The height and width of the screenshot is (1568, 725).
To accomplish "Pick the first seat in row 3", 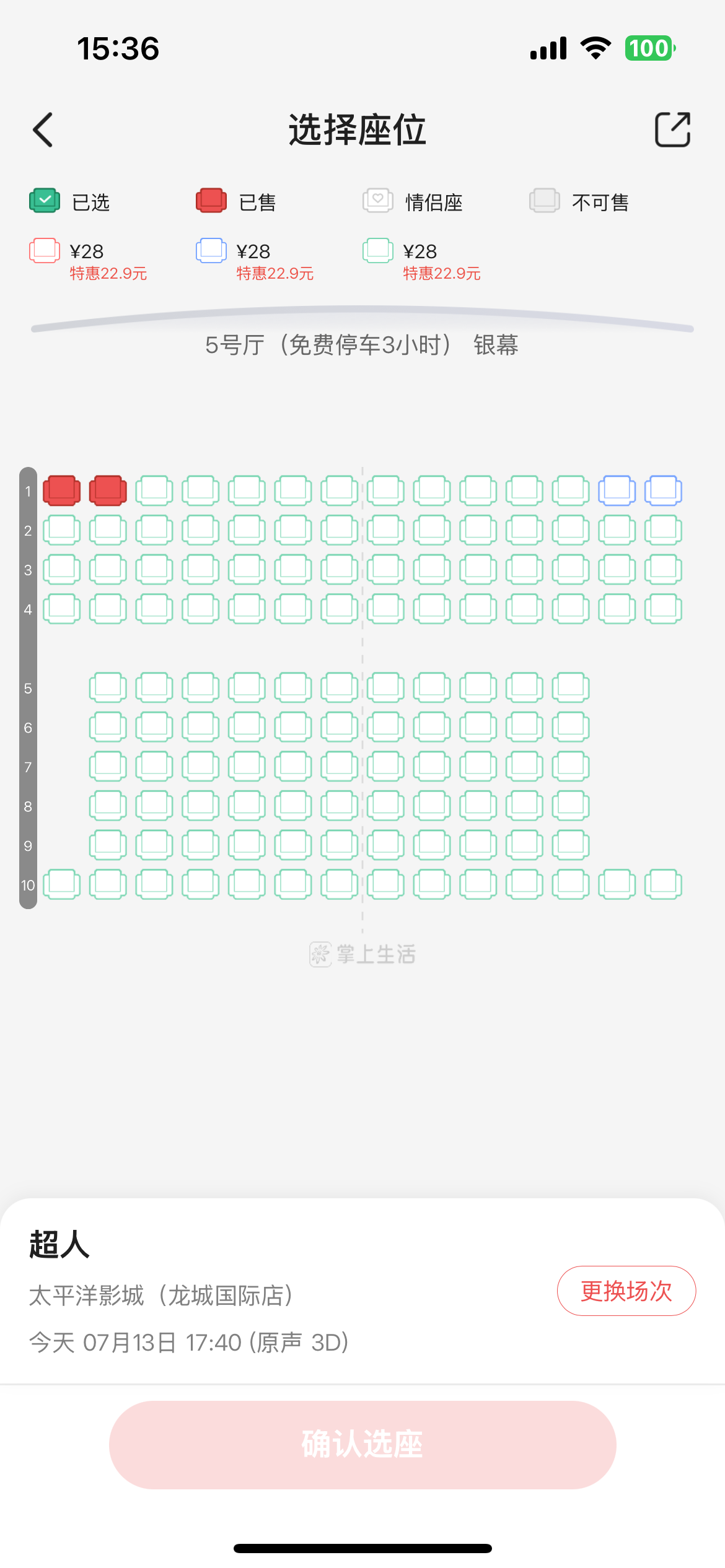I will pyautogui.click(x=61, y=569).
